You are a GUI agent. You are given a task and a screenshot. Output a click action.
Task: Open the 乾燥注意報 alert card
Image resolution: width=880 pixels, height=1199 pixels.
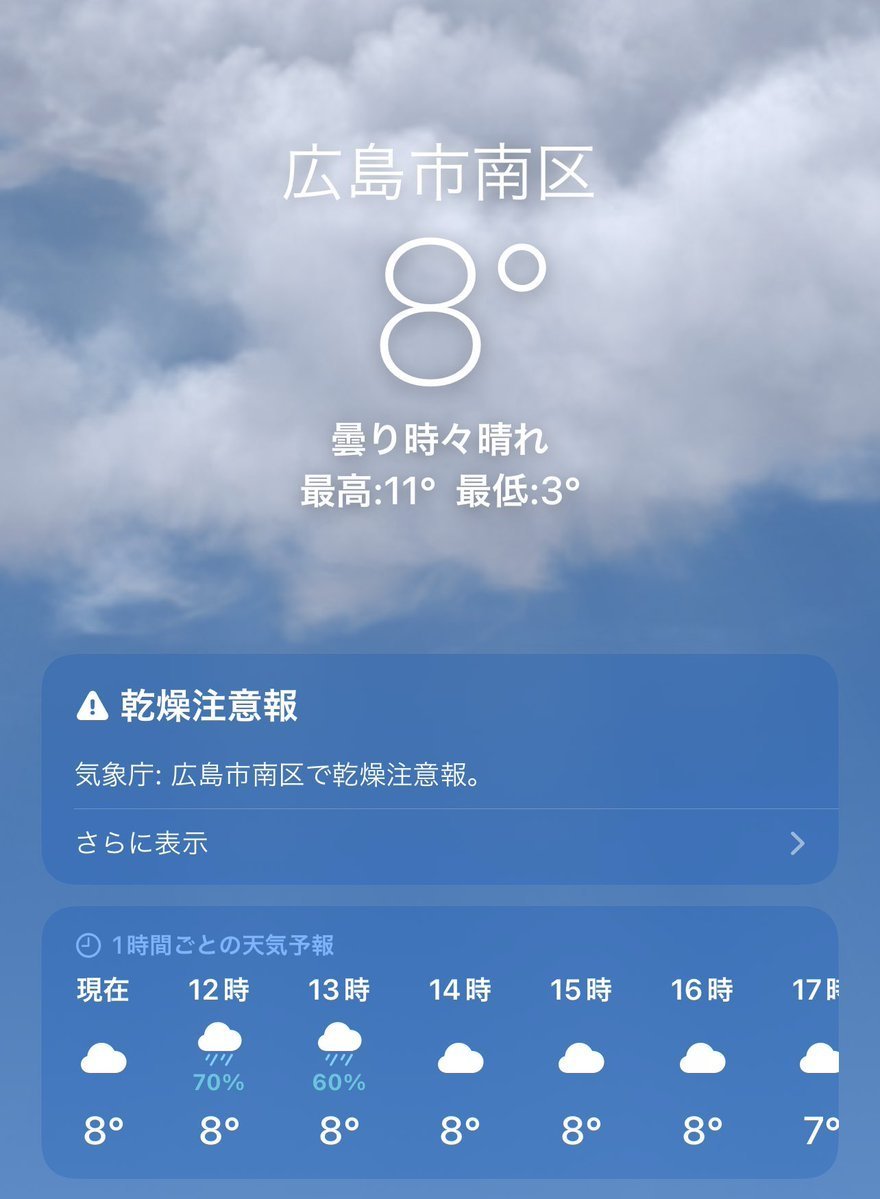pos(438,738)
